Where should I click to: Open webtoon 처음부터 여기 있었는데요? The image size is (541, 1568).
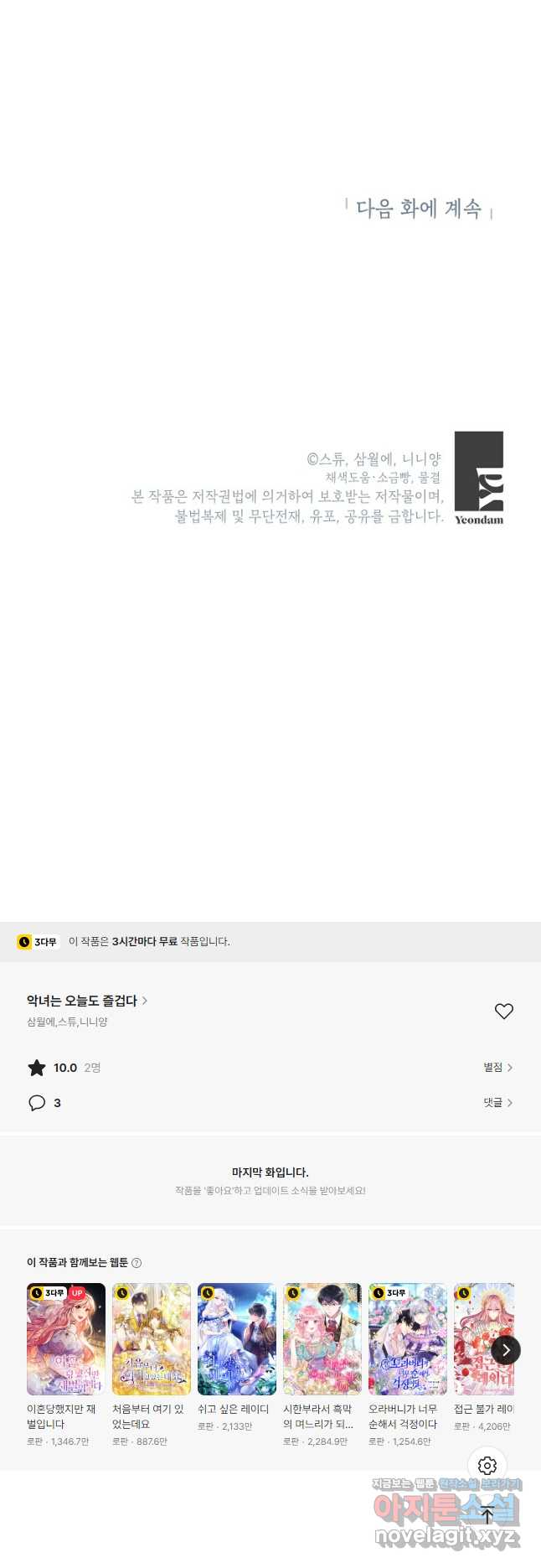coord(152,1338)
